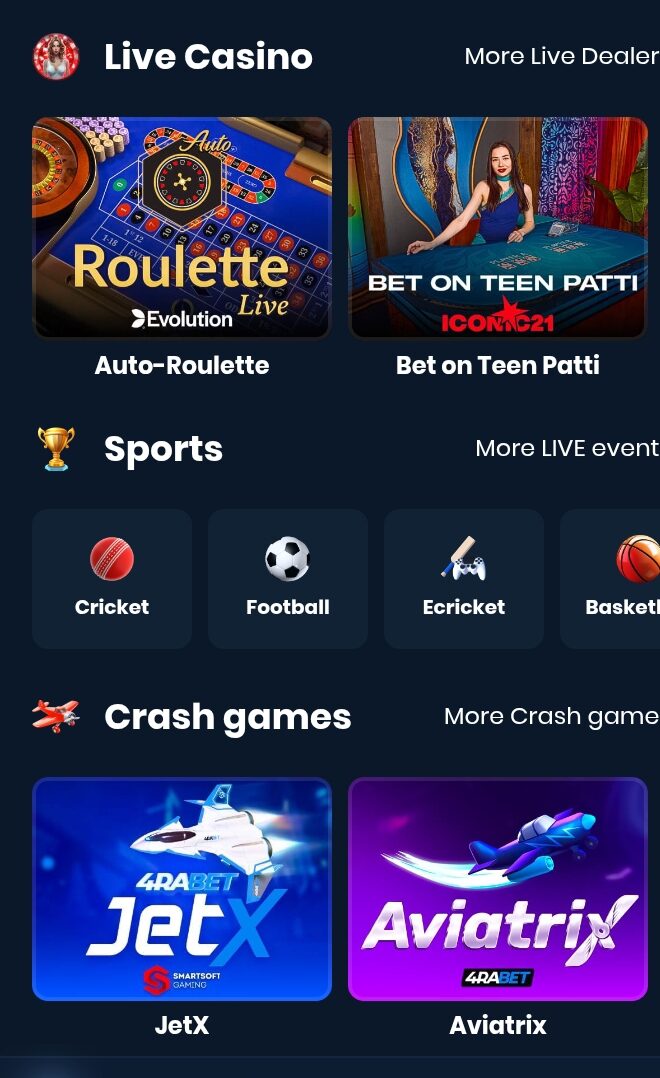Launch the Aviatrix crash game

tap(497, 889)
